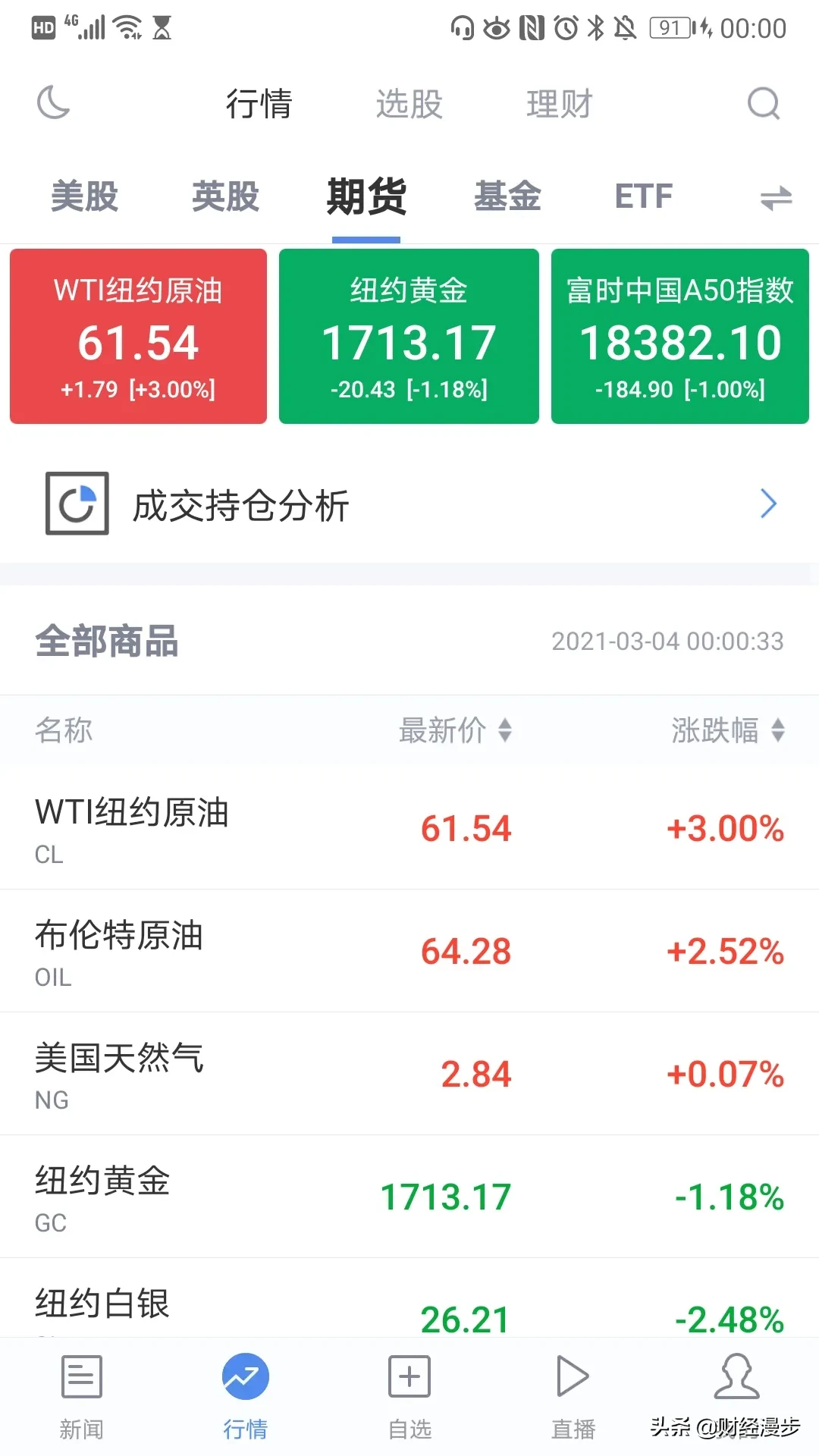This screenshot has height=1456, width=819.
Task: Toggle night mode with the moon icon
Action: [53, 102]
